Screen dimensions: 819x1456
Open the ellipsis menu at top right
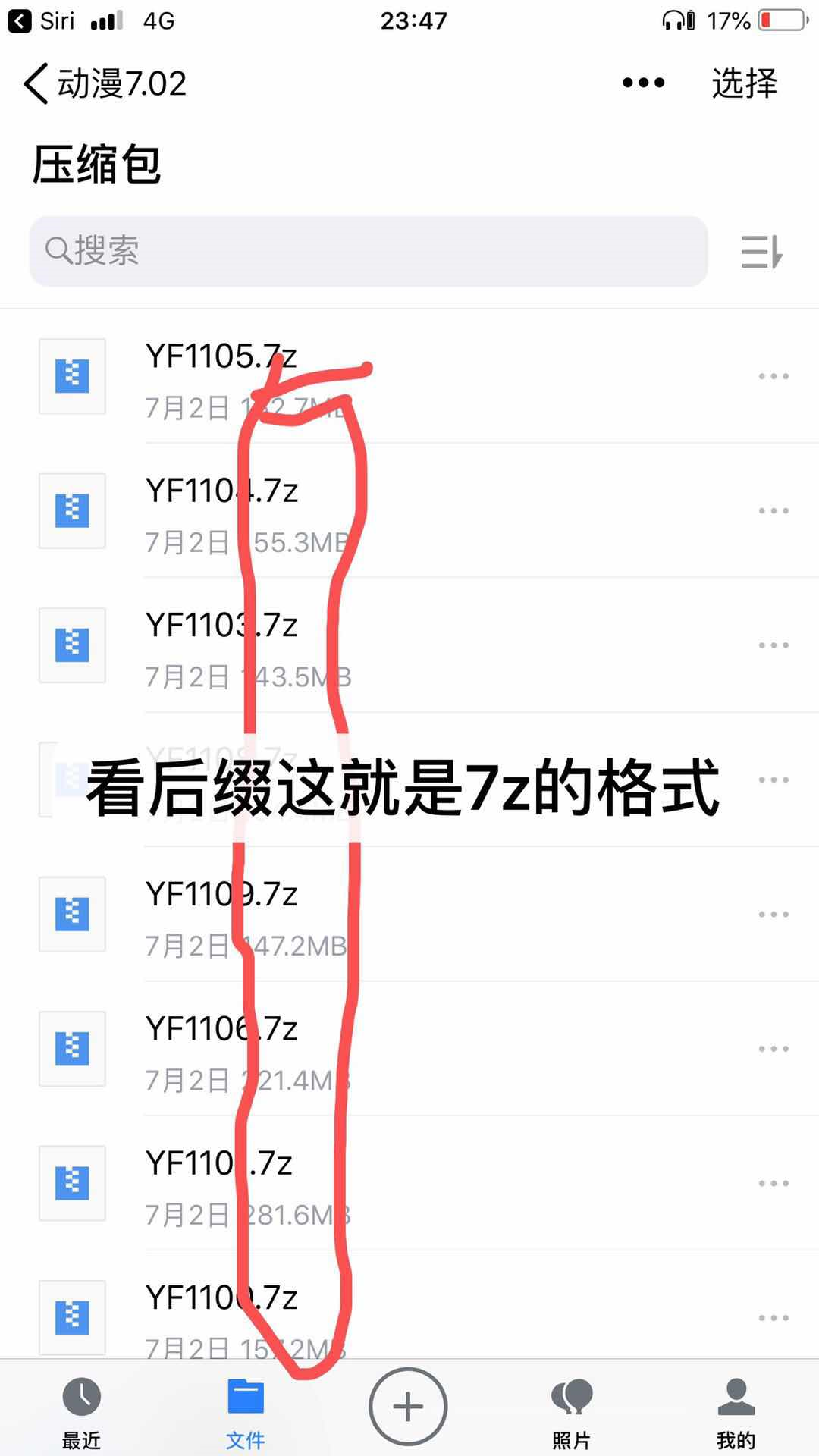(x=641, y=83)
